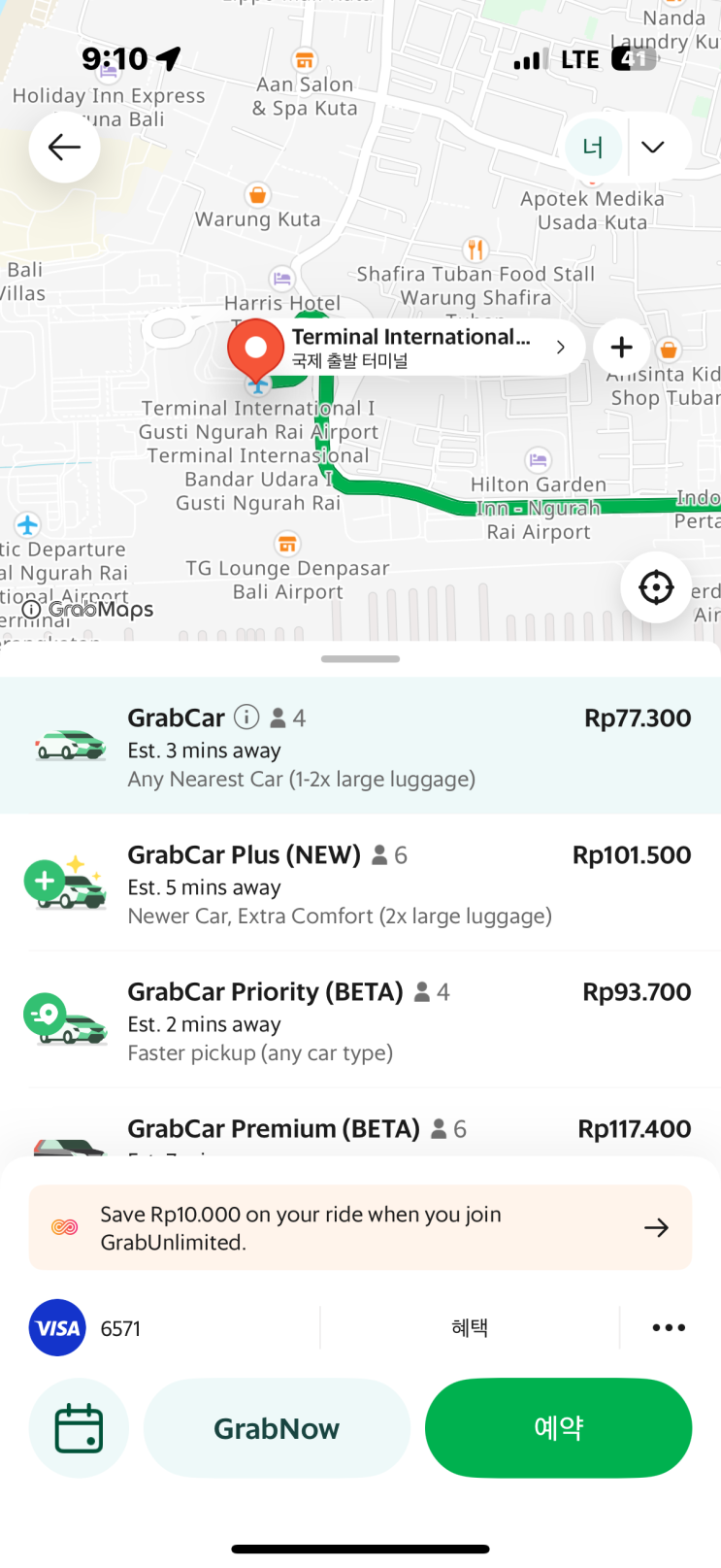The height and width of the screenshot is (1568, 721).
Task: Recenter map with the location target icon
Action: click(x=656, y=587)
